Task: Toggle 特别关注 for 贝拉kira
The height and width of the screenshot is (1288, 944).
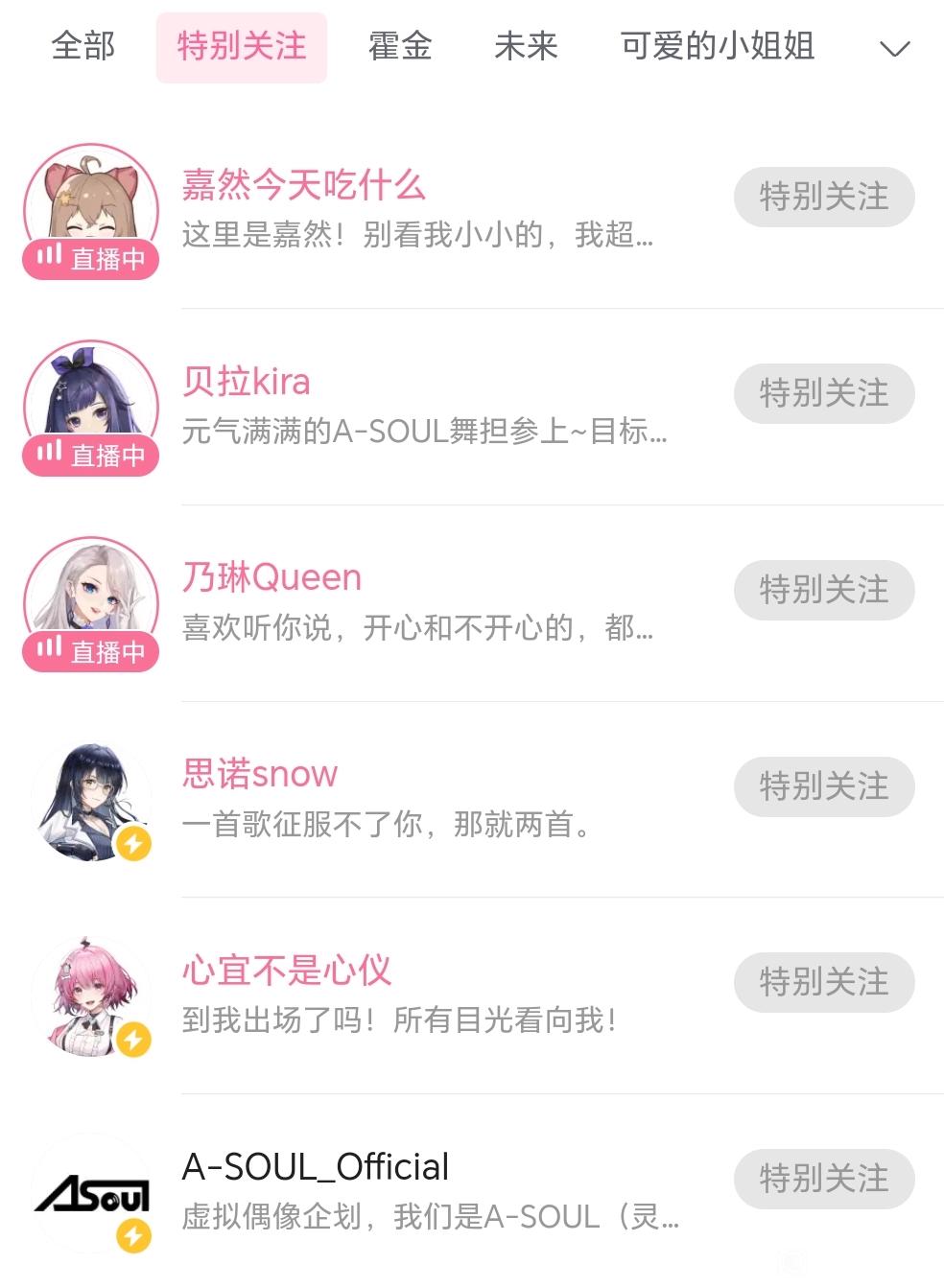Action: click(x=824, y=393)
